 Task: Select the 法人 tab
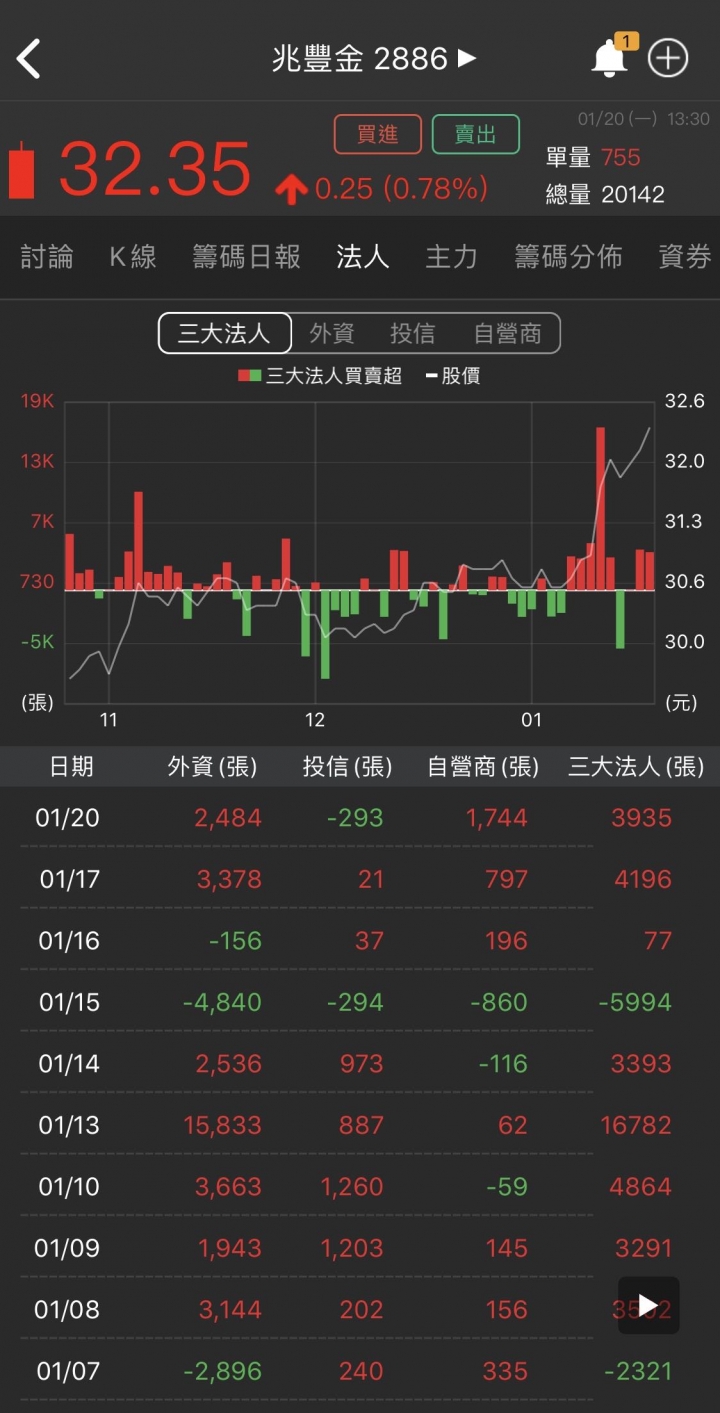[362, 257]
